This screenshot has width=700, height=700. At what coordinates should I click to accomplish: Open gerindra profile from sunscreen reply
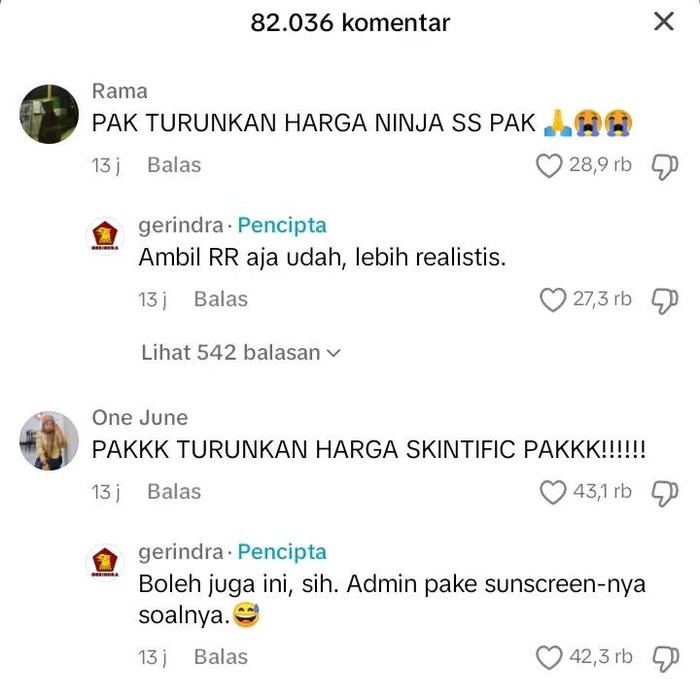pyautogui.click(x=105, y=562)
